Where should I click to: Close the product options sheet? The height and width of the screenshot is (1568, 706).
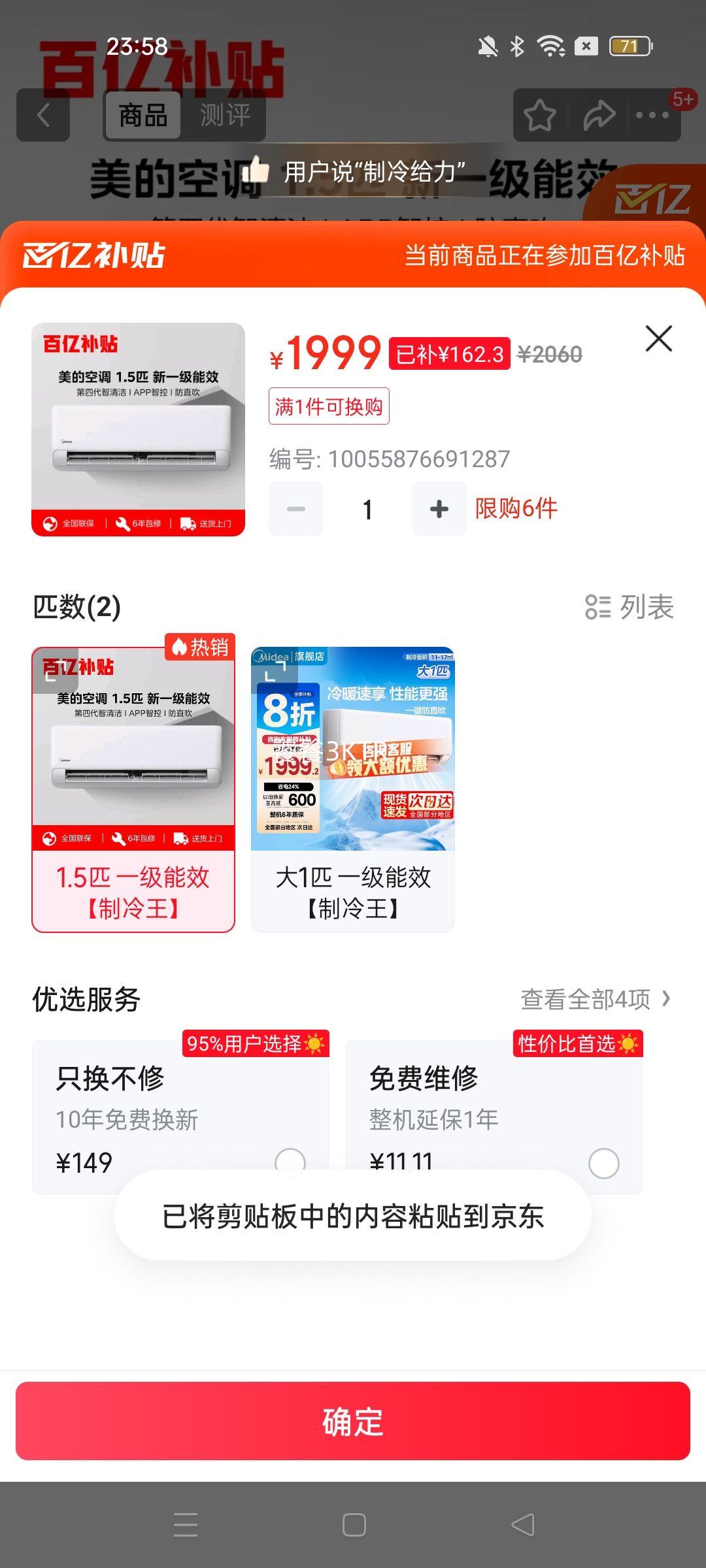pos(658,338)
